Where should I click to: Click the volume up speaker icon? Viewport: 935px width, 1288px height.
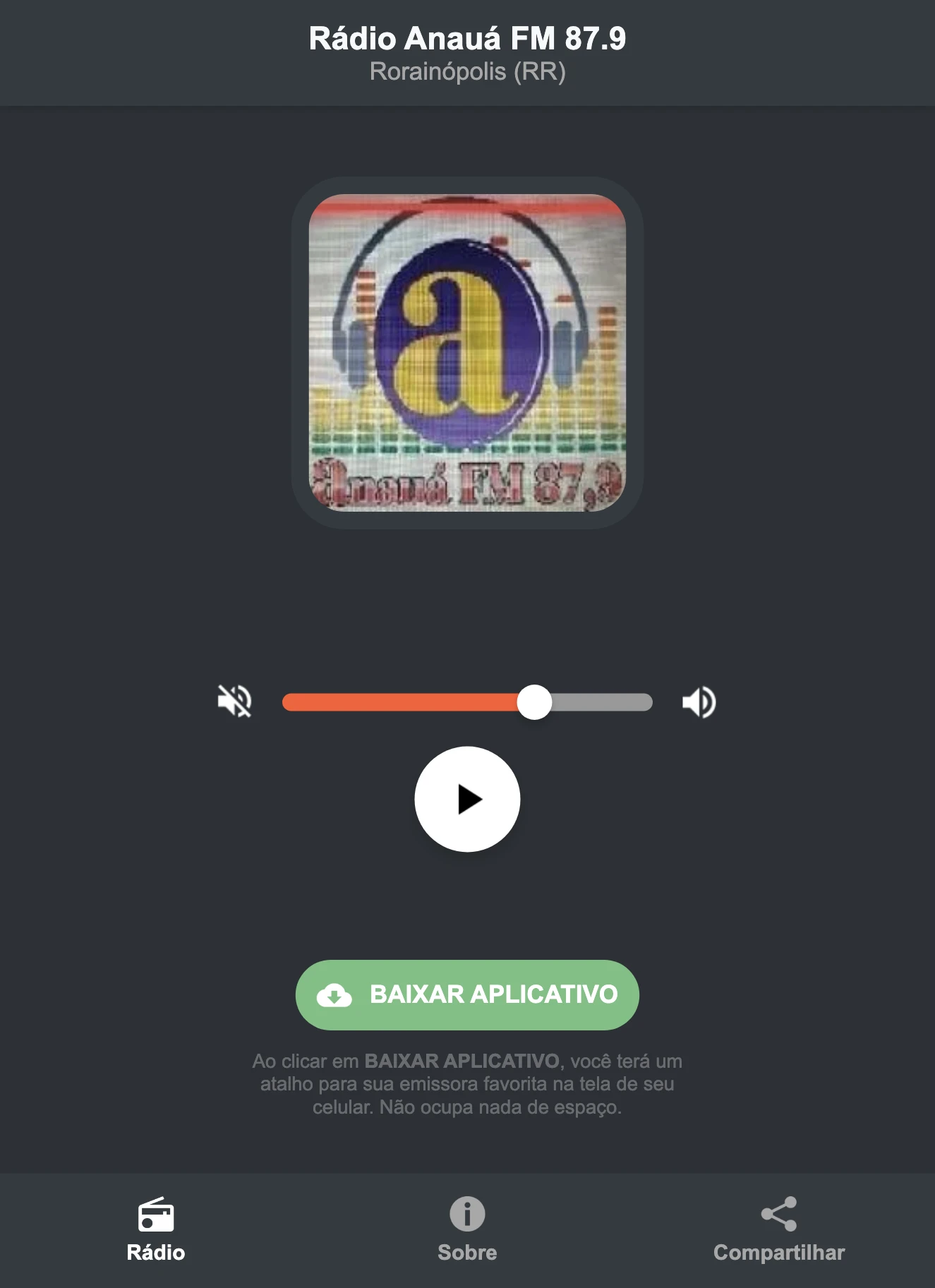pos(699,702)
